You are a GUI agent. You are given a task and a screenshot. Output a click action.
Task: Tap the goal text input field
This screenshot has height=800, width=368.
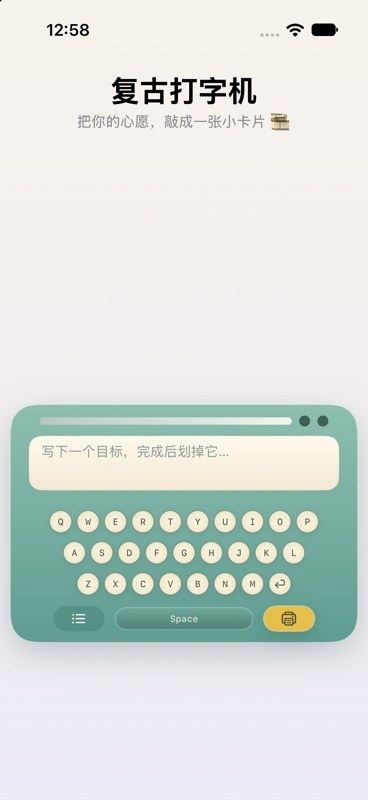(184, 463)
